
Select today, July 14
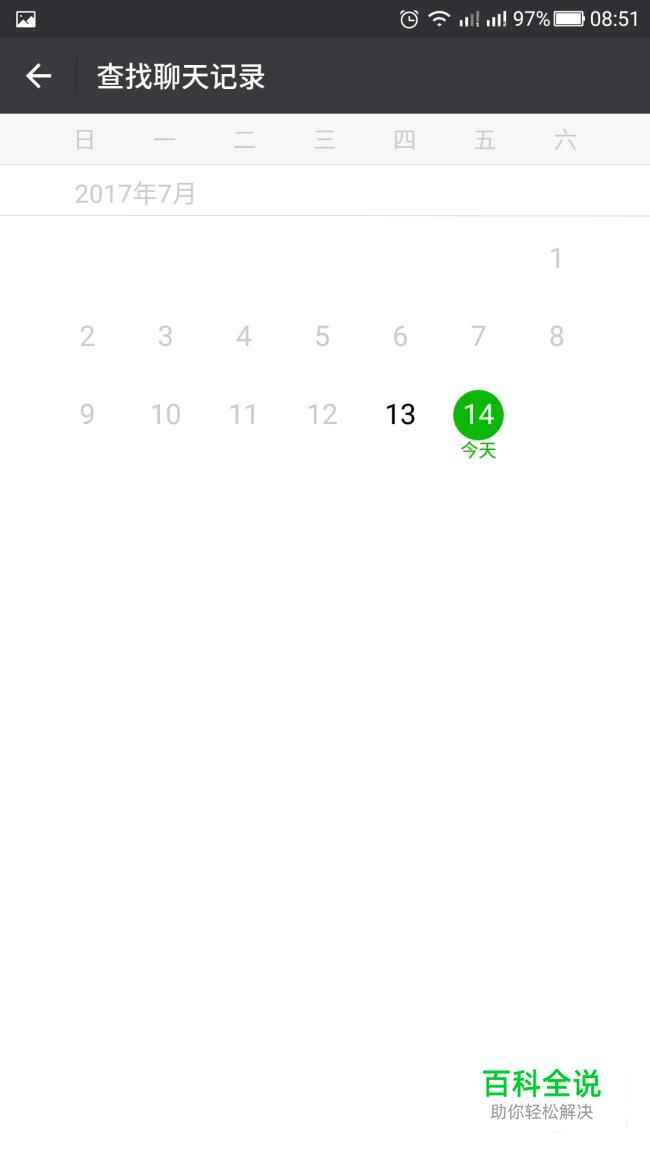(478, 415)
